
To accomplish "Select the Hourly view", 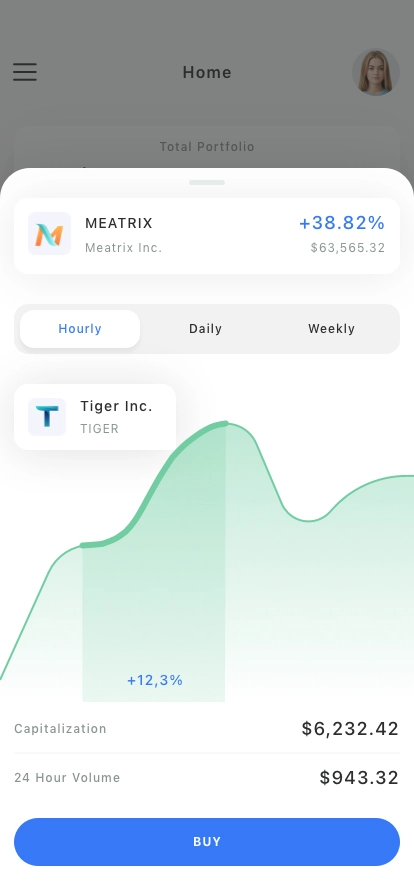I will (x=80, y=329).
